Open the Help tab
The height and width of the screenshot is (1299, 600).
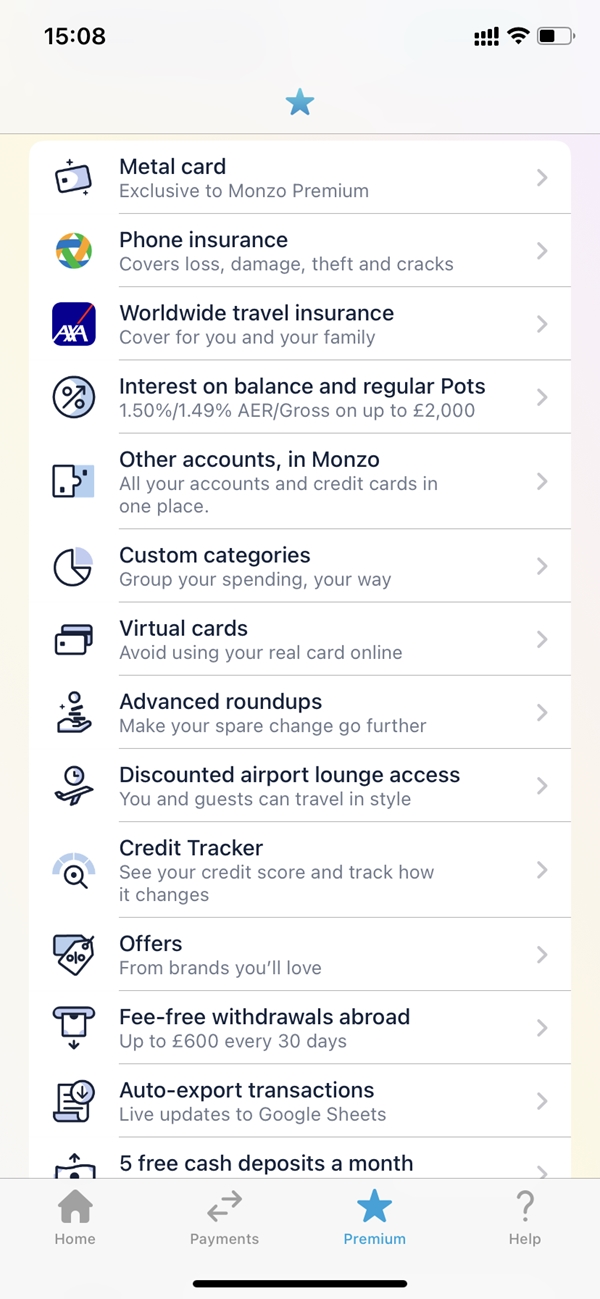tap(524, 1219)
